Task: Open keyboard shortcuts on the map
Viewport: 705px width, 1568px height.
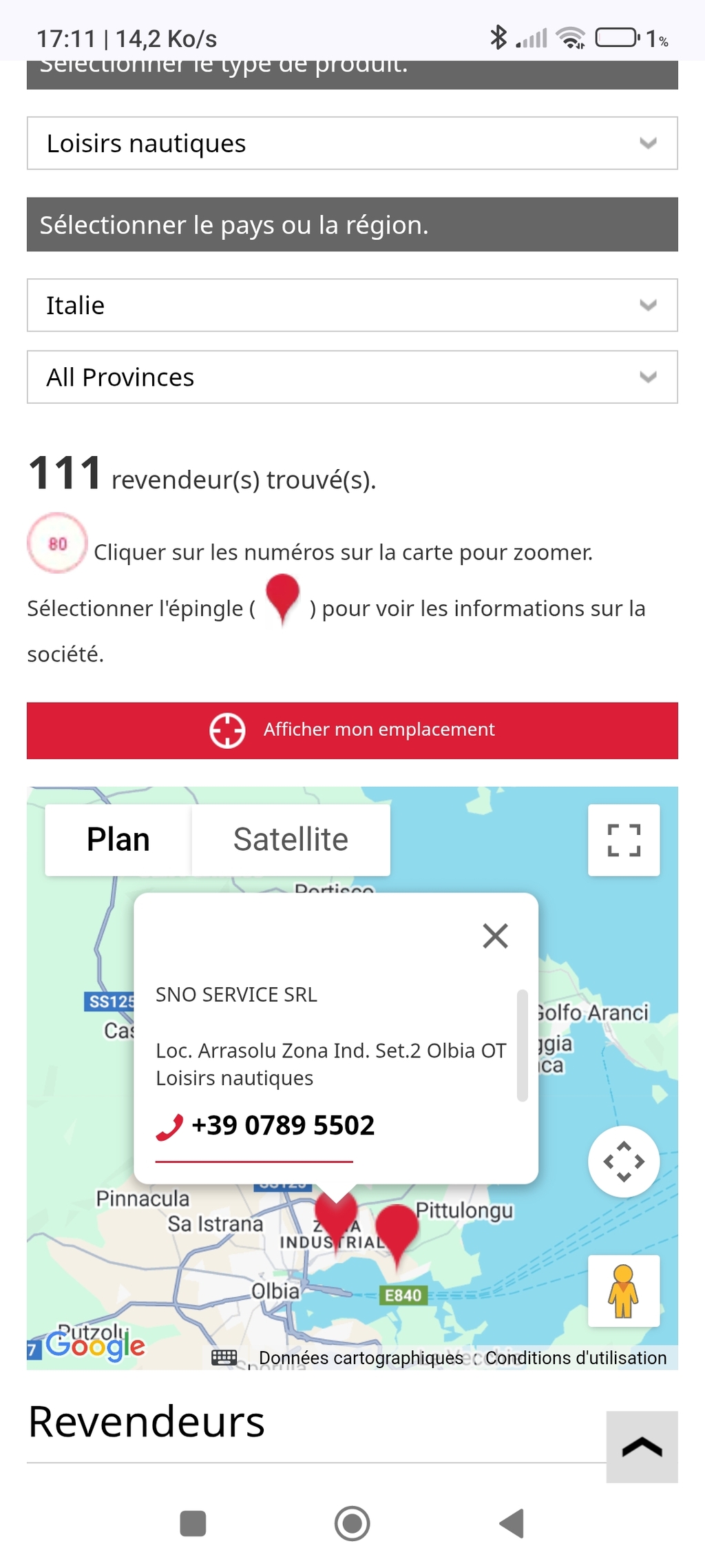Action: [x=224, y=1358]
